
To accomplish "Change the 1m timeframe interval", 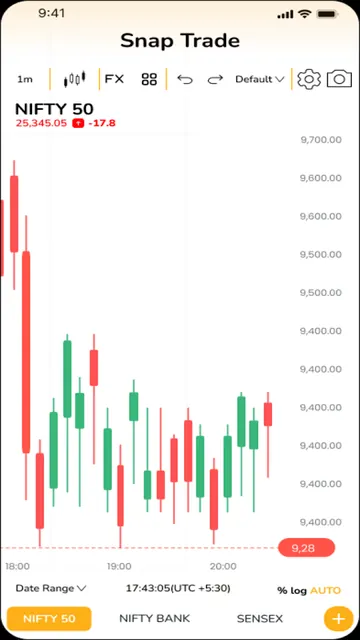I will point(25,79).
